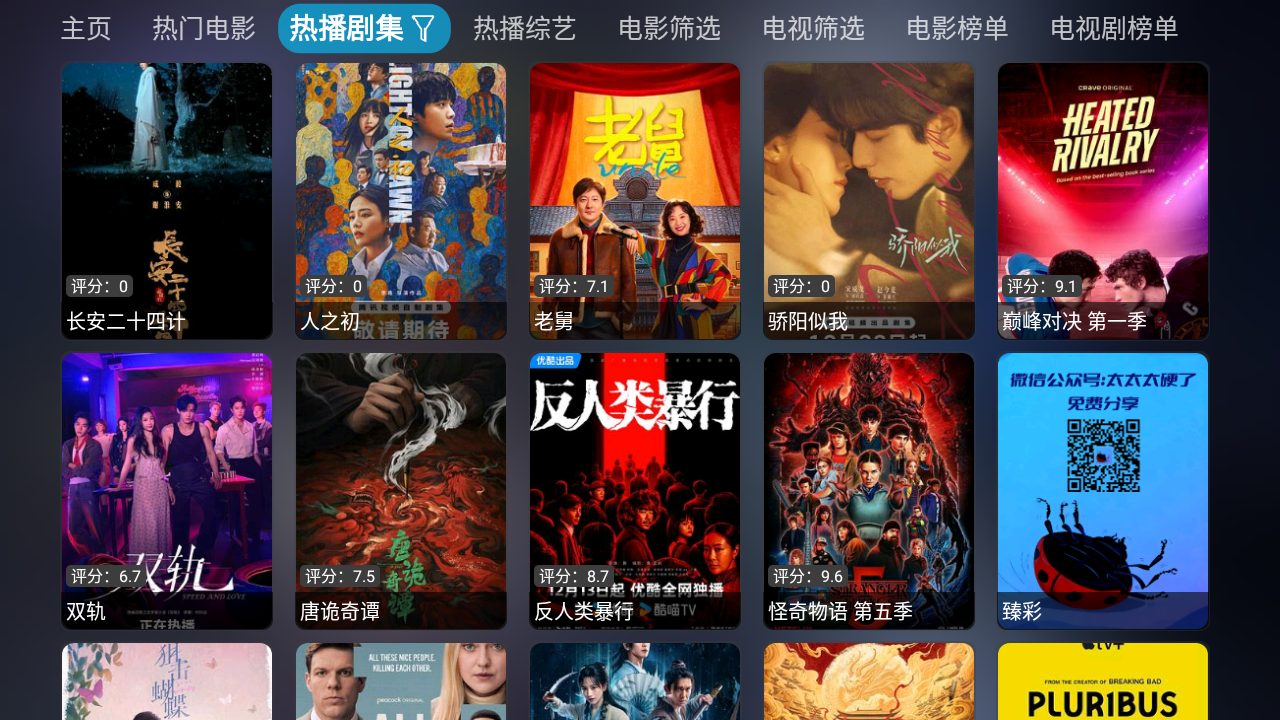The height and width of the screenshot is (720, 1280).
Task: Open the 电影榜单 tab
Action: tap(957, 29)
